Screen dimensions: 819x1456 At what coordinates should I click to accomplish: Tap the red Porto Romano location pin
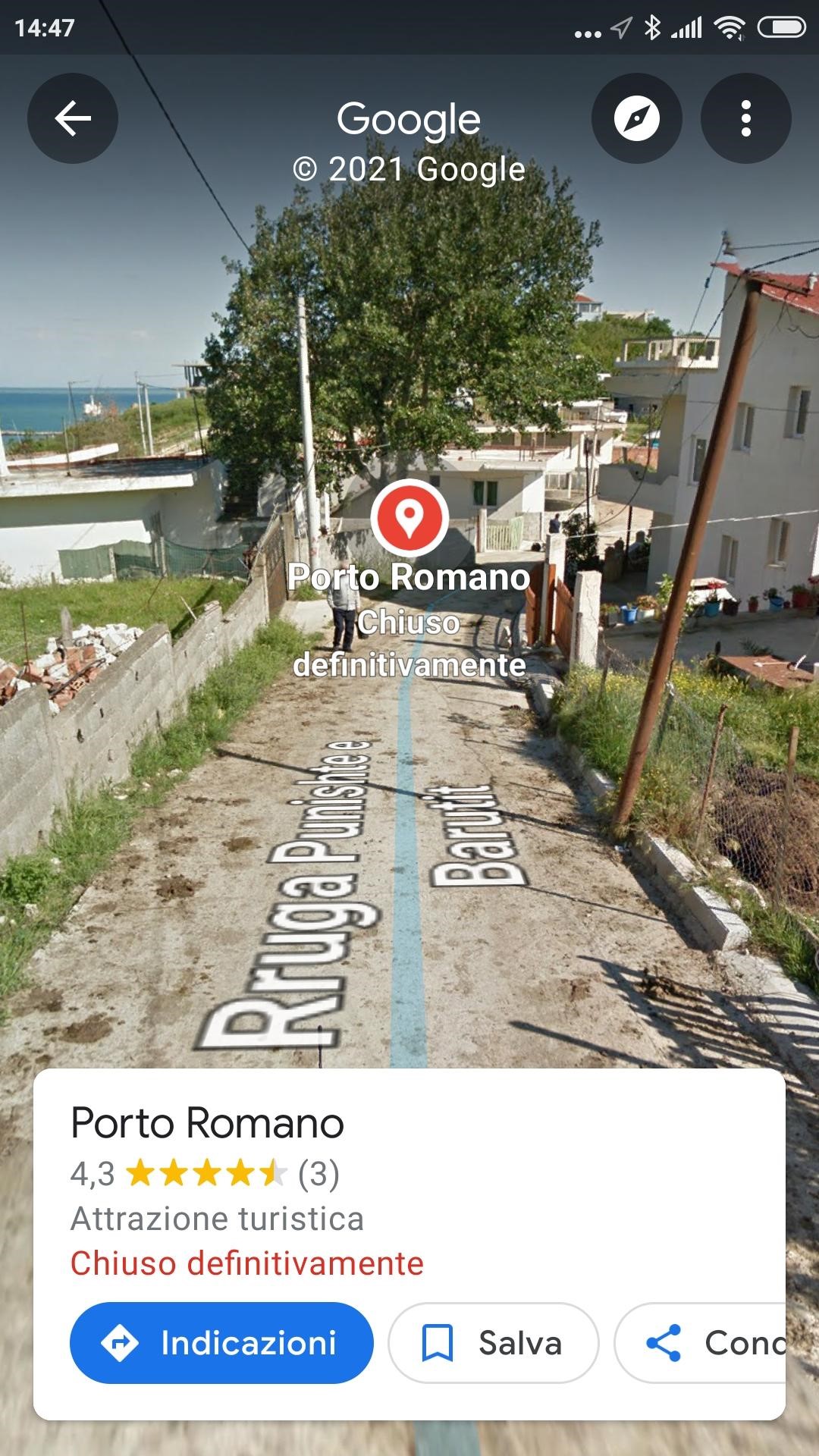coord(409,518)
